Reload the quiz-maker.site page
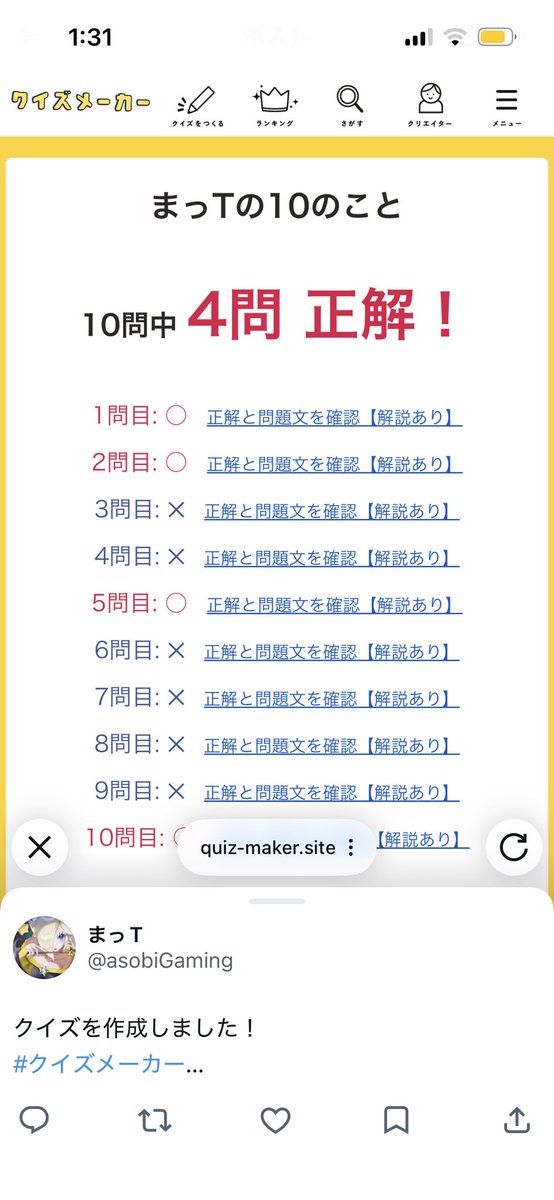The image size is (554, 1200). coord(513,848)
